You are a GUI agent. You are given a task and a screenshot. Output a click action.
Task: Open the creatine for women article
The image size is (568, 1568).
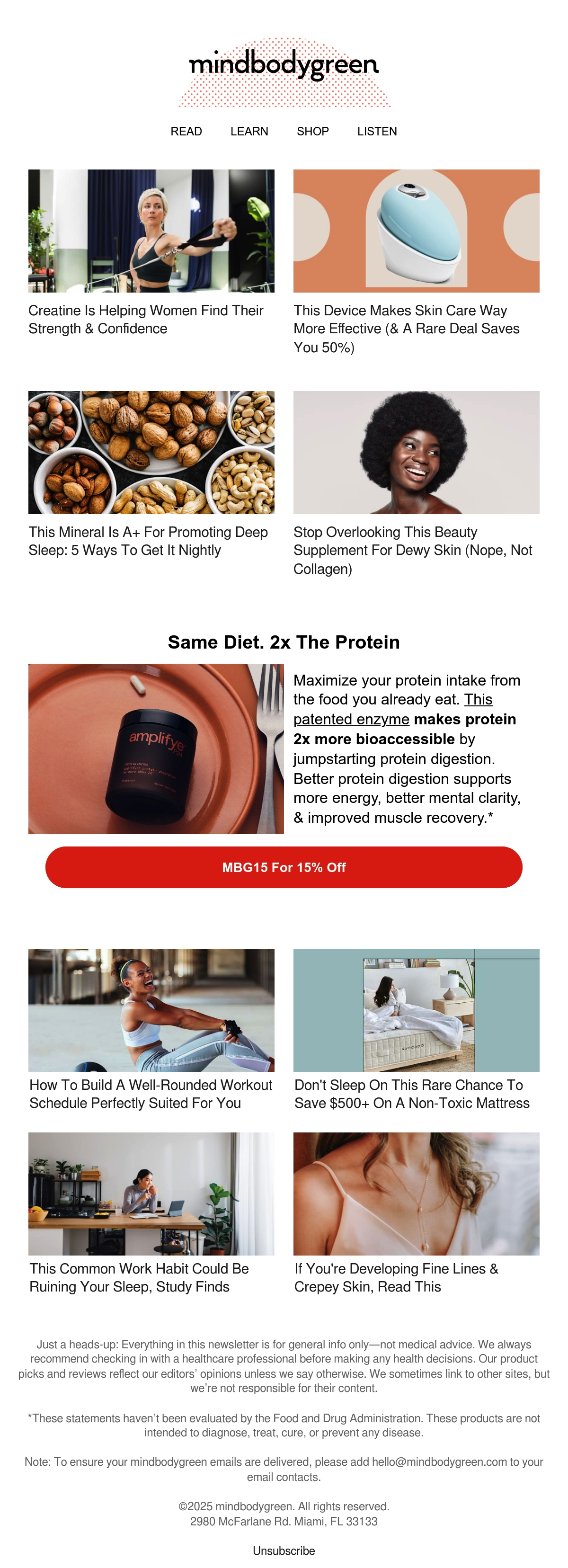(146, 320)
